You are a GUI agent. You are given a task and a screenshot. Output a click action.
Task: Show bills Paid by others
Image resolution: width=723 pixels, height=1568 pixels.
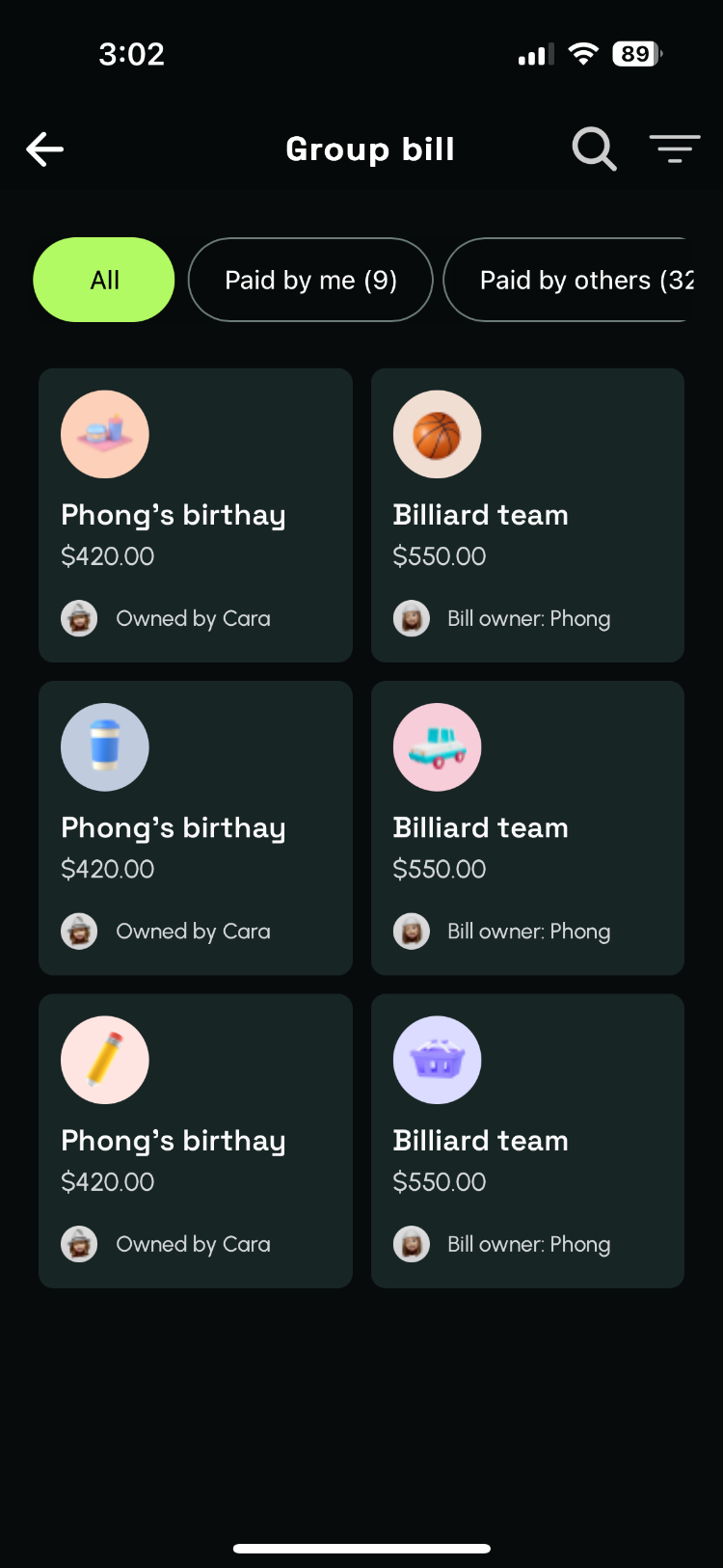(574, 280)
